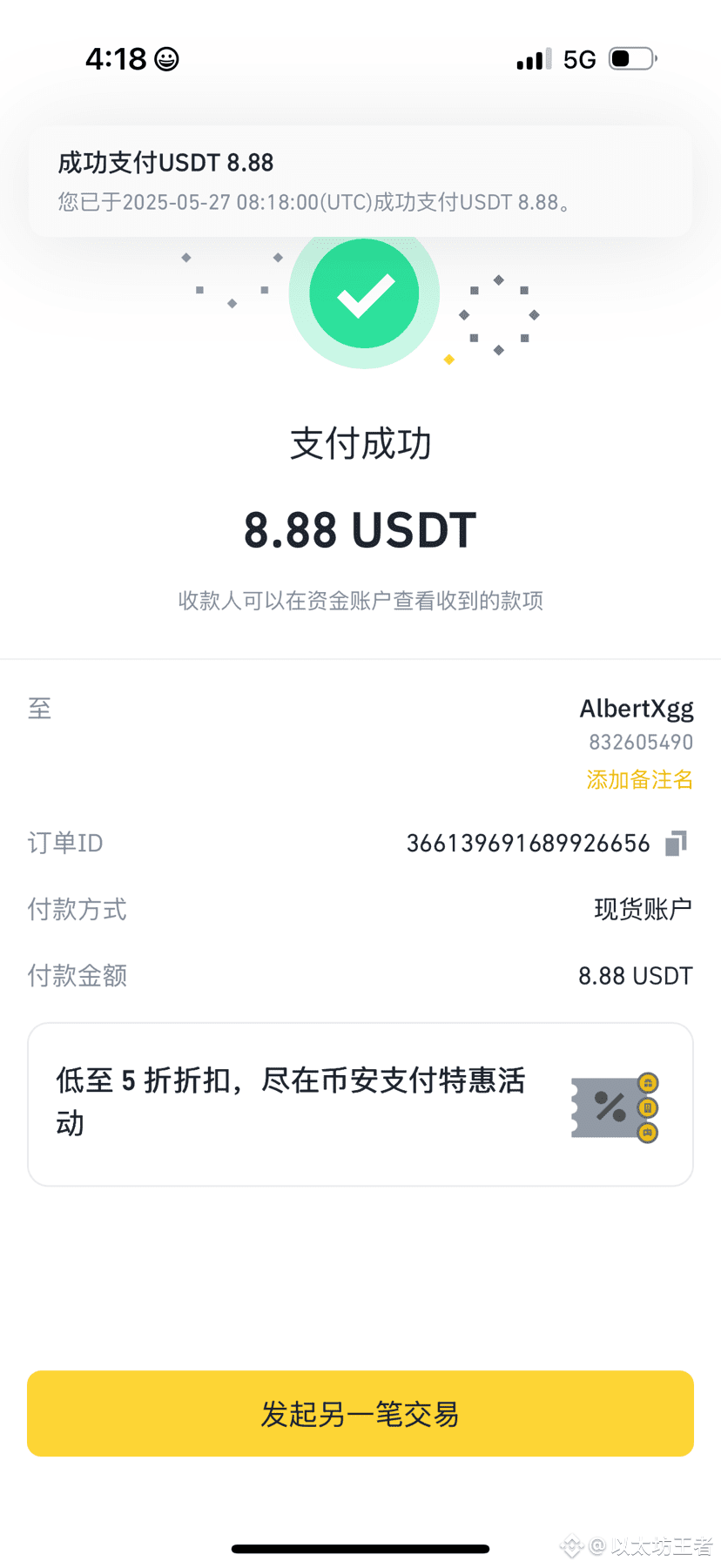721x1568 pixels.
Task: Tap the 付款方式 row showing 现货账户
Action: [360, 909]
